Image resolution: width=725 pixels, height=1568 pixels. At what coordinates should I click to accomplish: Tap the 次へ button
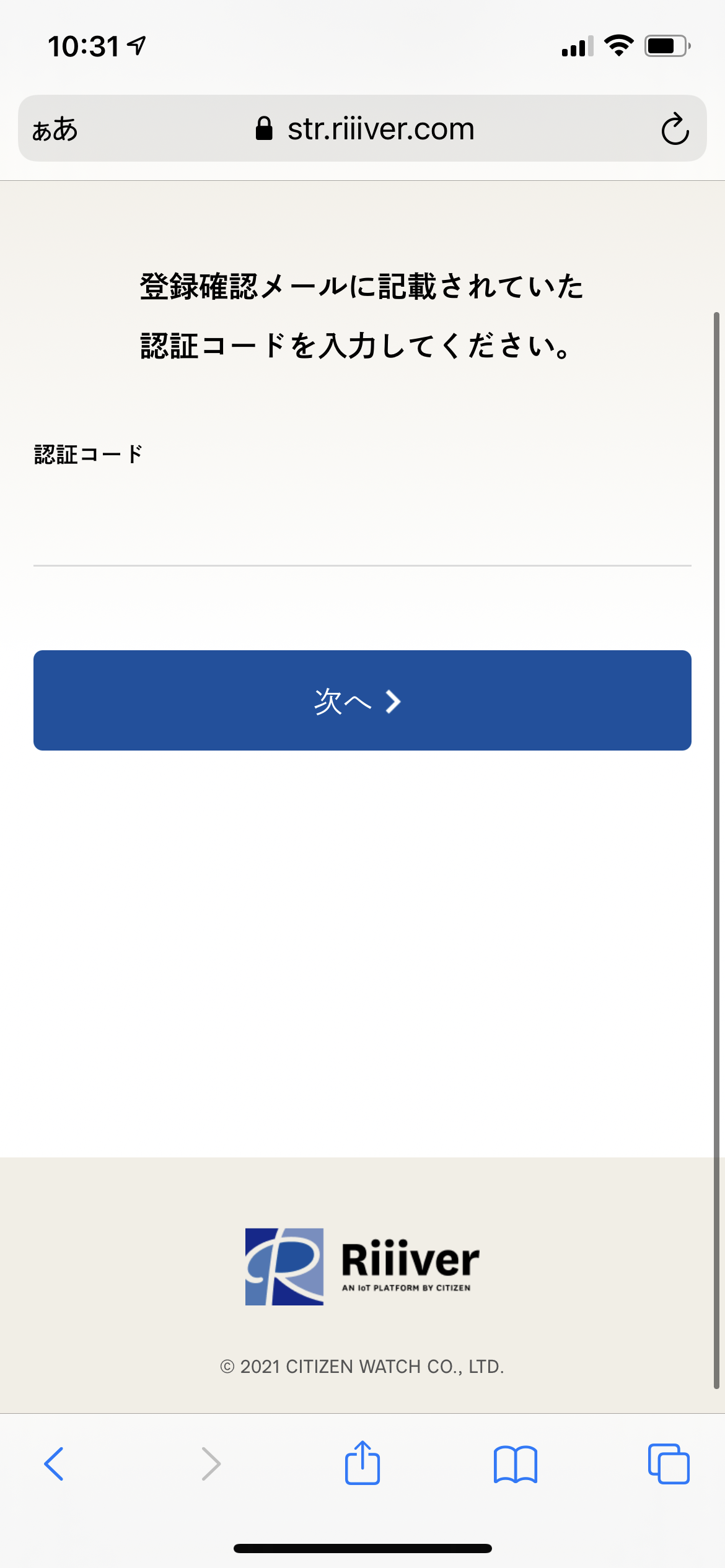pyautogui.click(x=362, y=700)
